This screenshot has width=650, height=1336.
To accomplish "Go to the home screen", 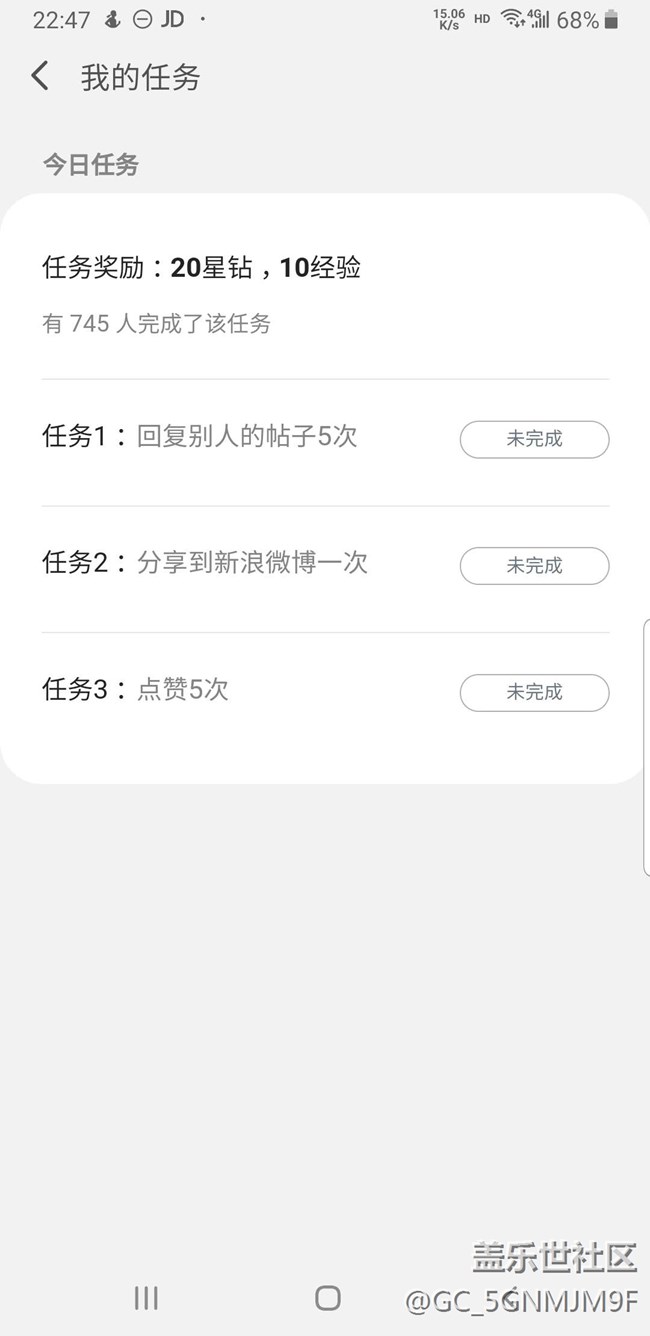I will (x=328, y=1298).
